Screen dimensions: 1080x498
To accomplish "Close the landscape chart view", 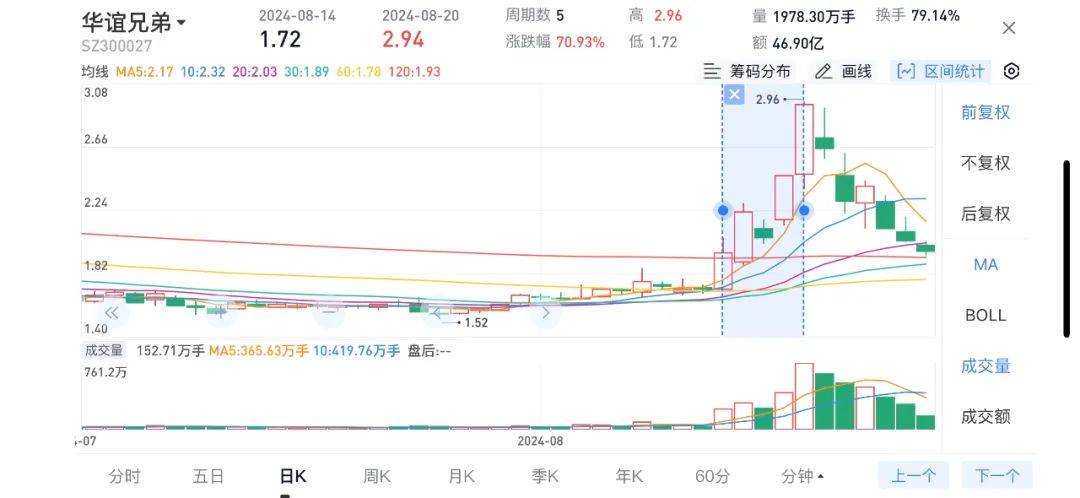I will click(x=1009, y=28).
